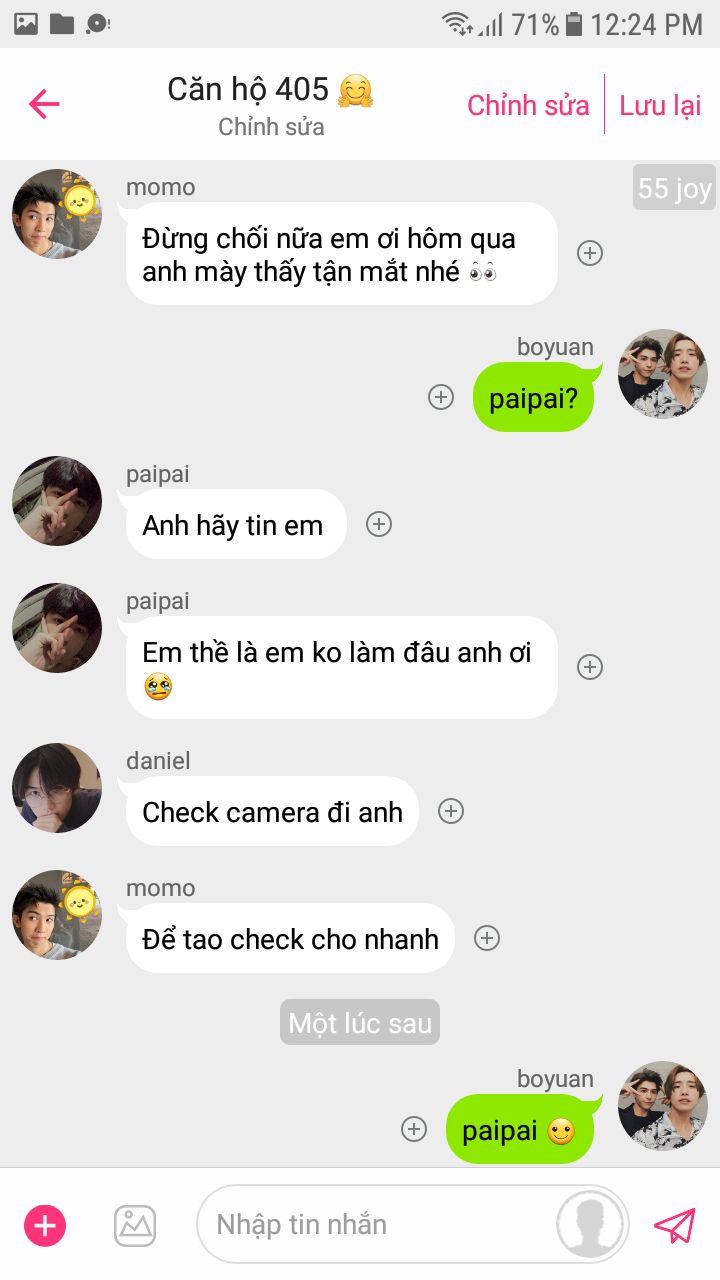Tap plus next to 'Đừng chối nữa' message
The image size is (720, 1280).
(x=590, y=253)
